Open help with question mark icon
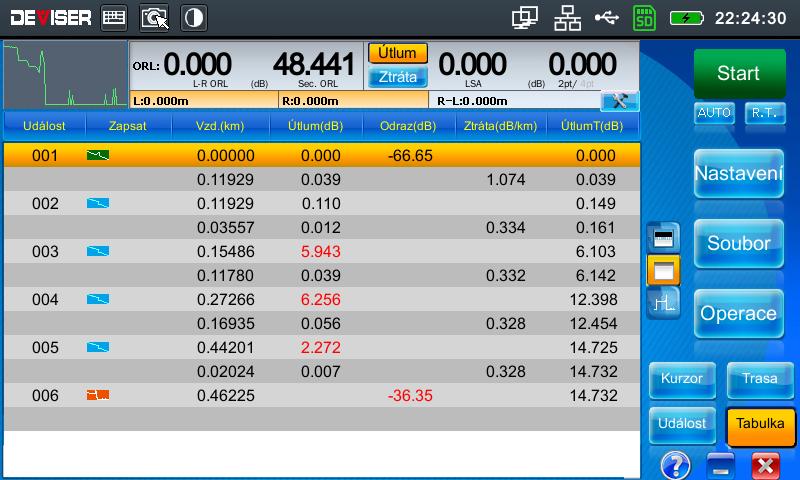Viewport: 800px width, 480px height. [677, 466]
